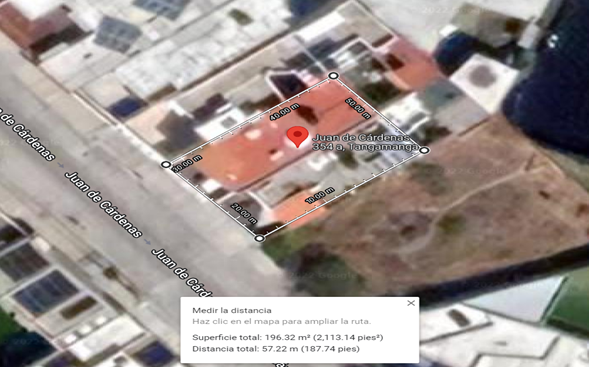589x367 pixels.
Task: Select the measurement point beside the 30.00 m label
Action: click(166, 164)
